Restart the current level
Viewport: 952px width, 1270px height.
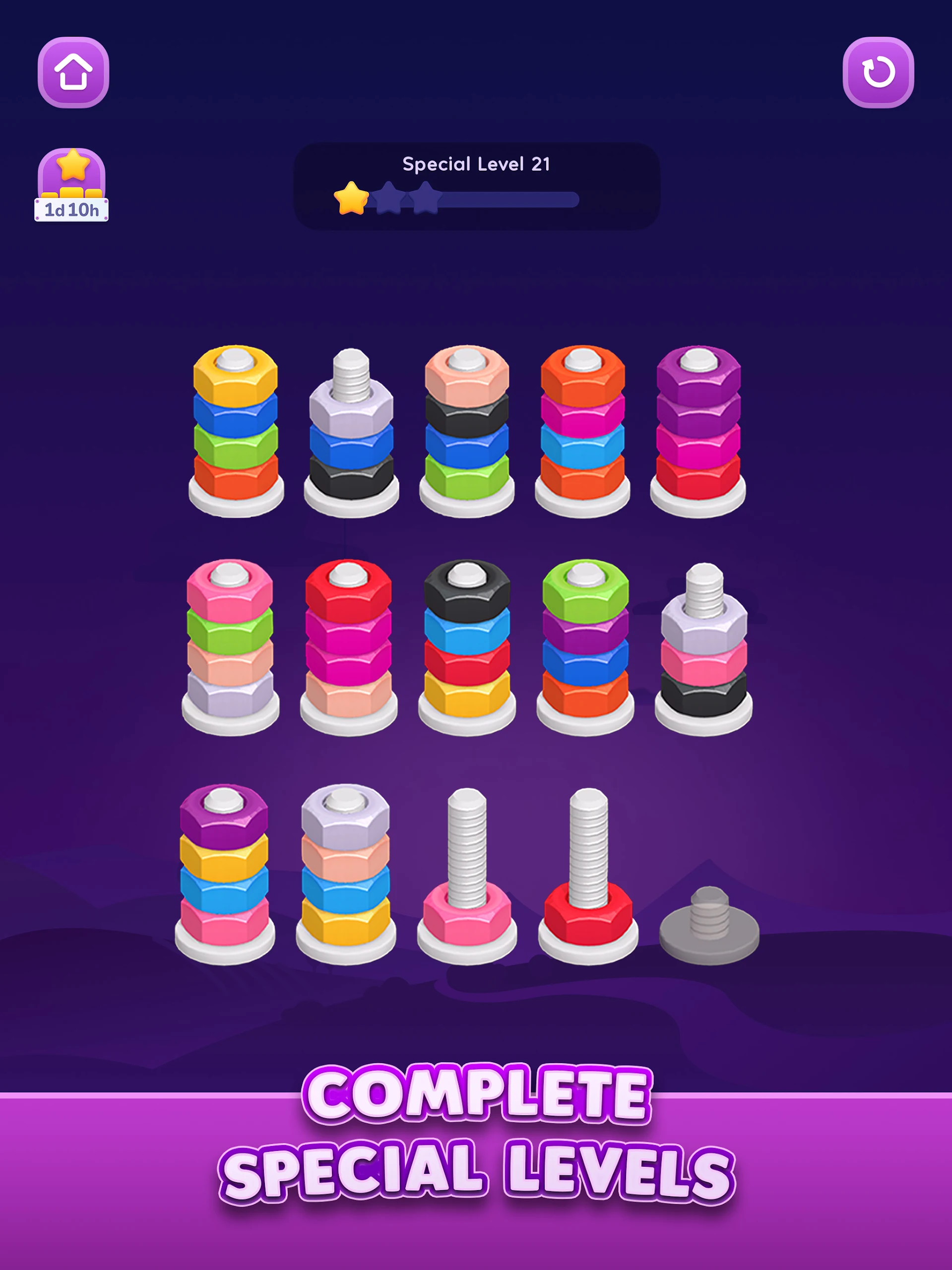coord(878,72)
